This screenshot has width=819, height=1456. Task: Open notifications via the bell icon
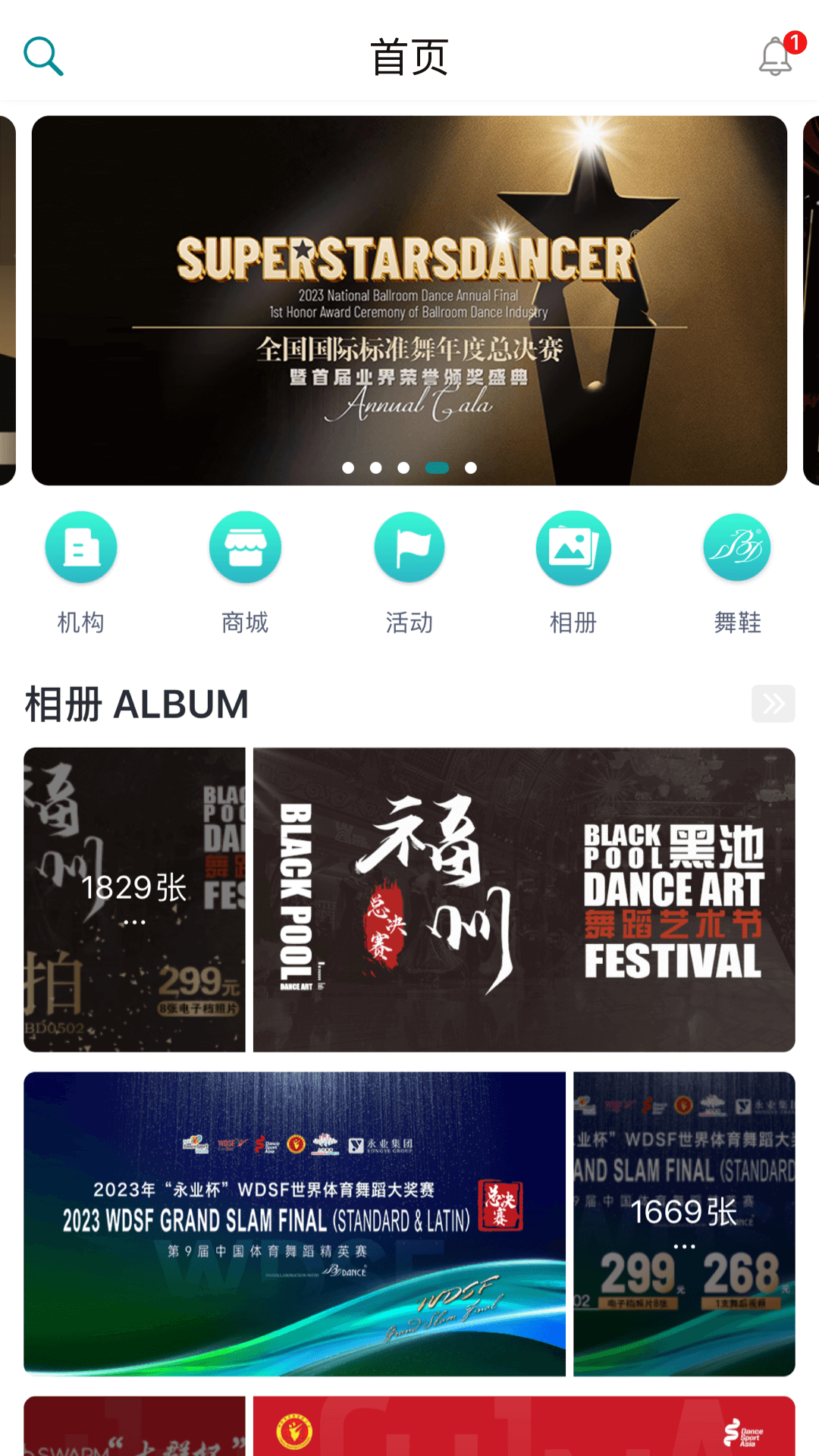(775, 55)
